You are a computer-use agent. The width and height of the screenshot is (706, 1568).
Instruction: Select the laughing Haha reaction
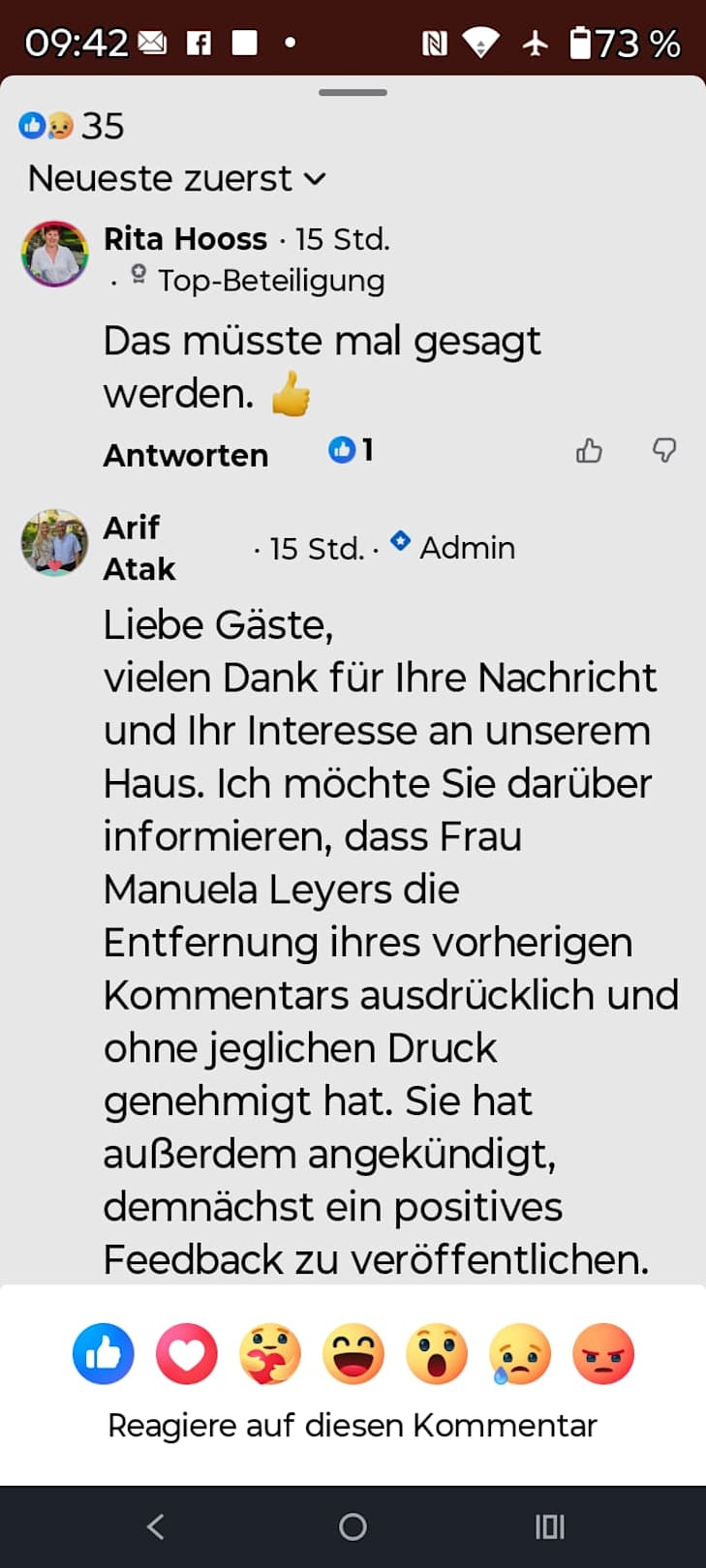pyautogui.click(x=353, y=1353)
